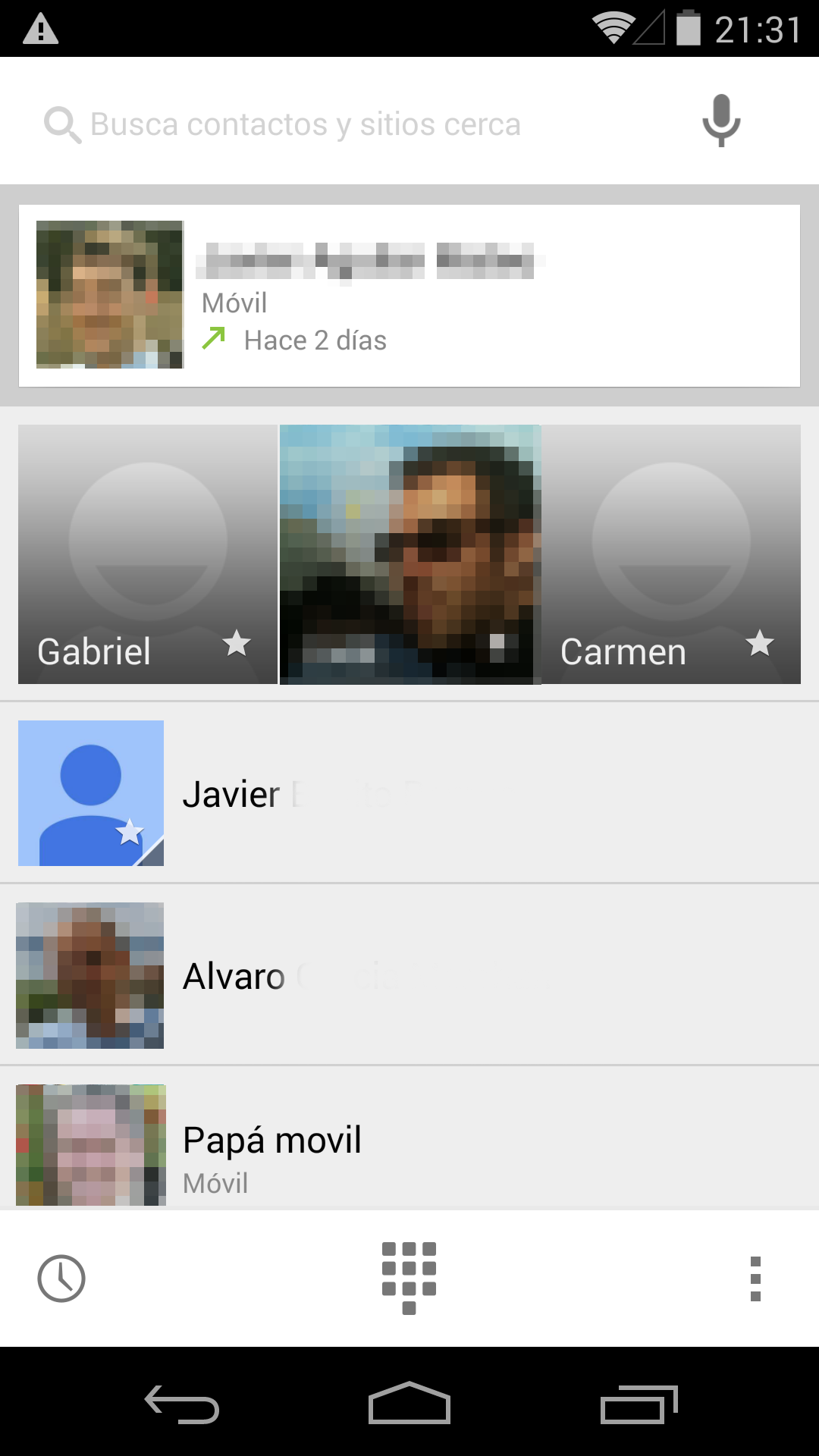Go back using the system back button
The width and height of the screenshot is (819, 1456).
pos(182,1404)
